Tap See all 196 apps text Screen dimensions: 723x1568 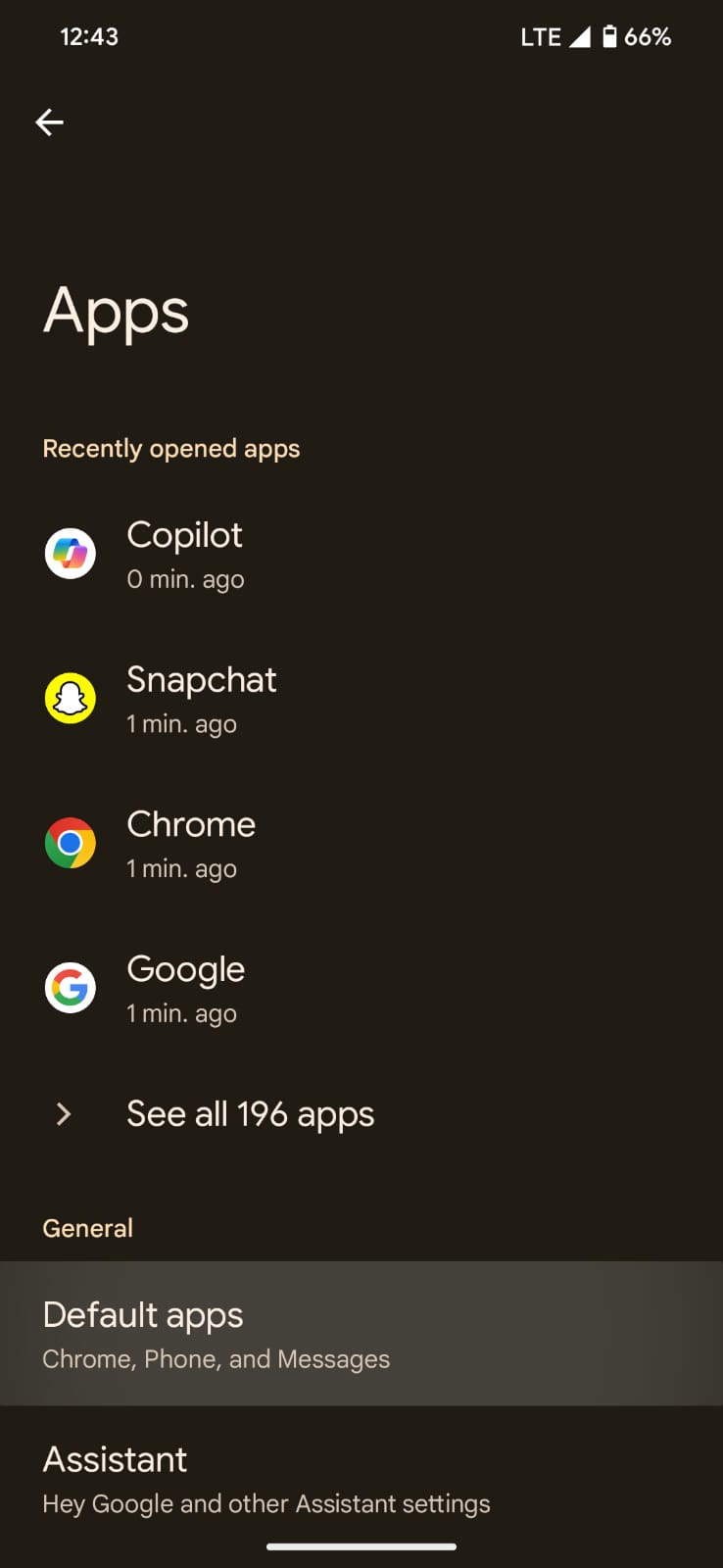250,1113
